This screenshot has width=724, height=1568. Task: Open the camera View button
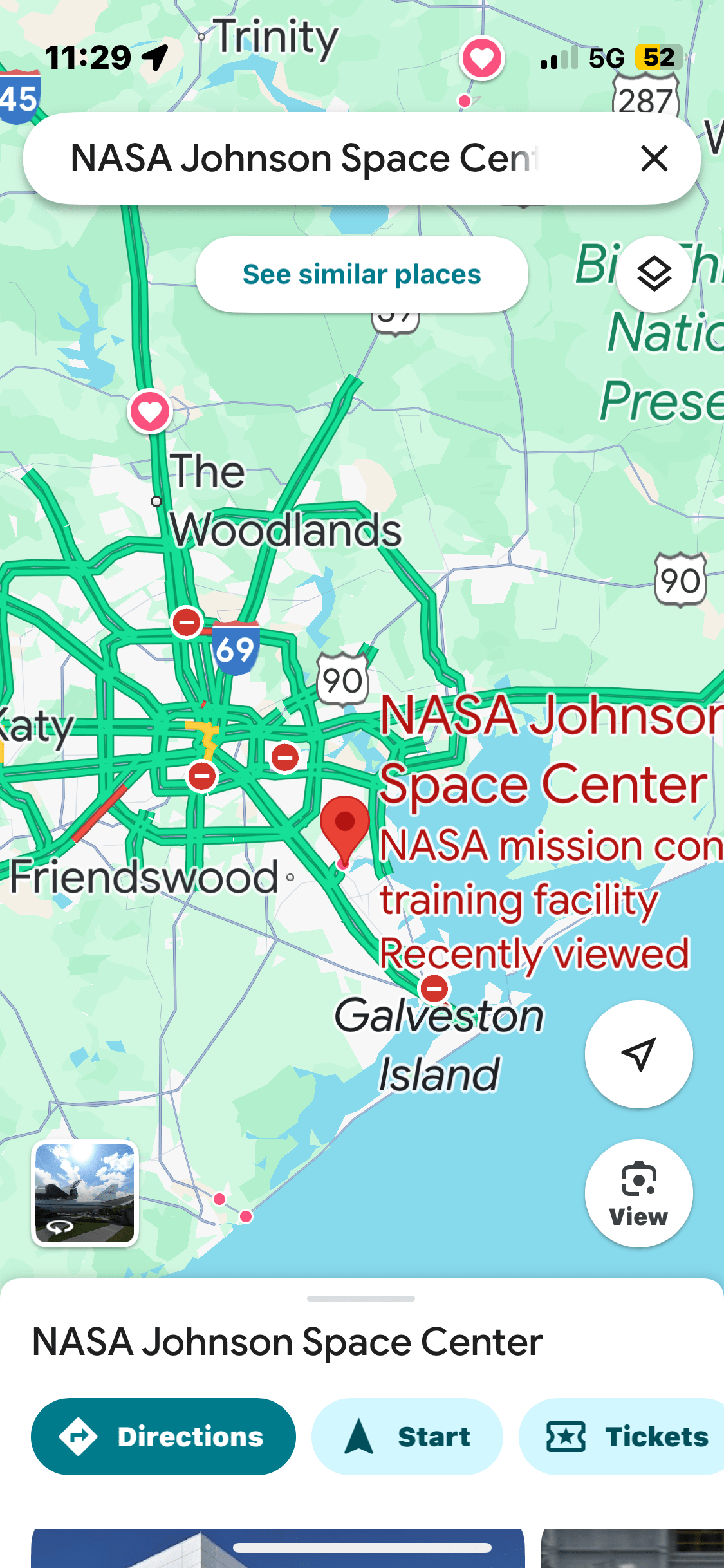click(x=638, y=1193)
